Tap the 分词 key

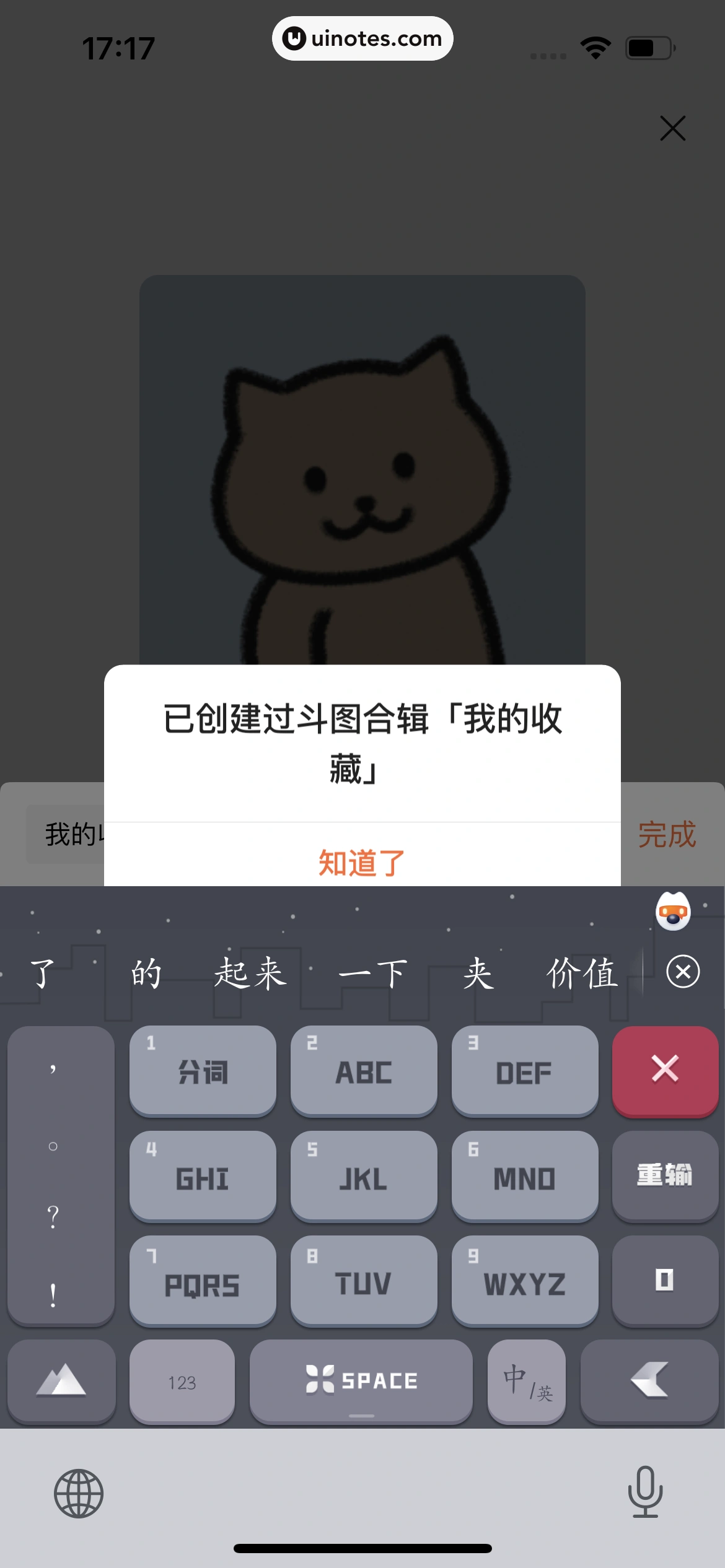203,1071
